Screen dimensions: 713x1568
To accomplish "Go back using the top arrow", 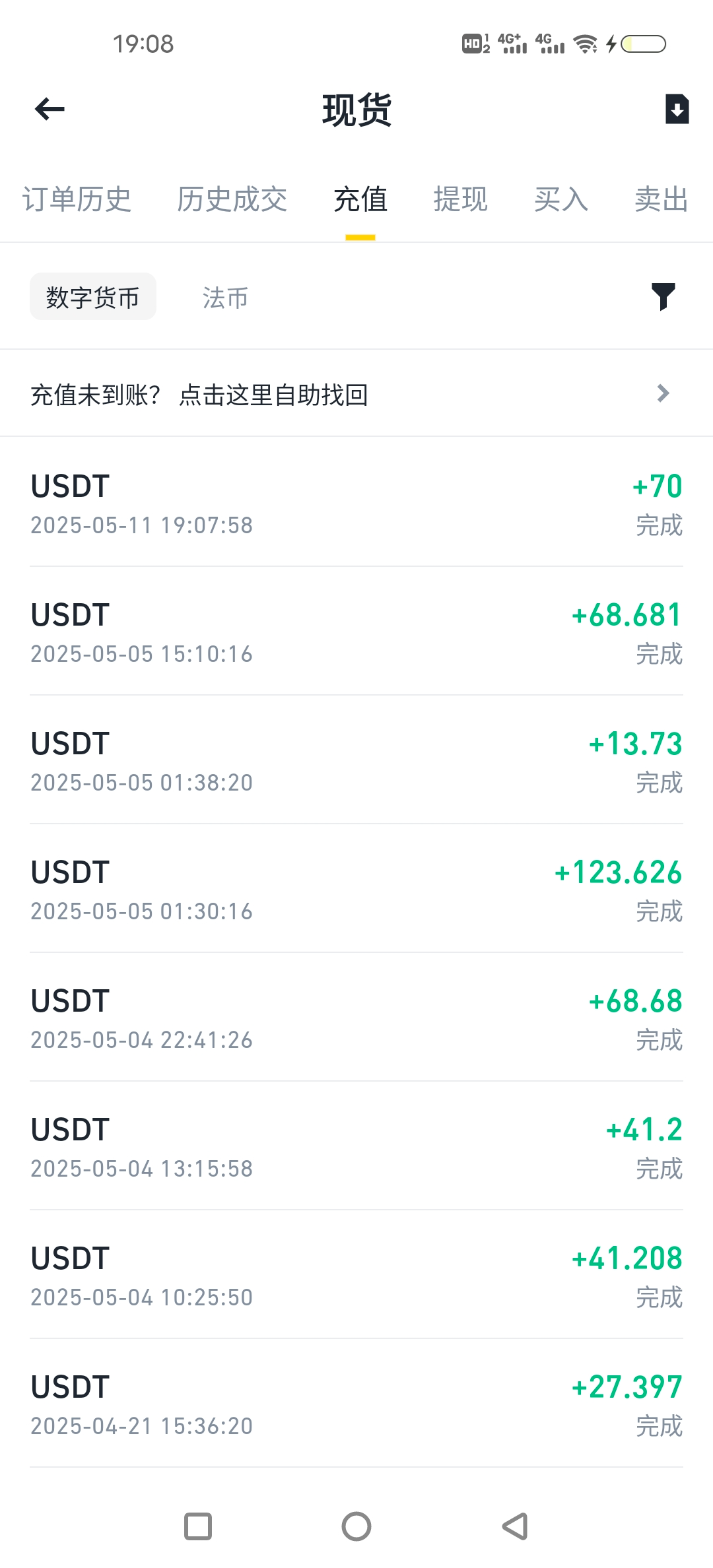I will click(50, 109).
